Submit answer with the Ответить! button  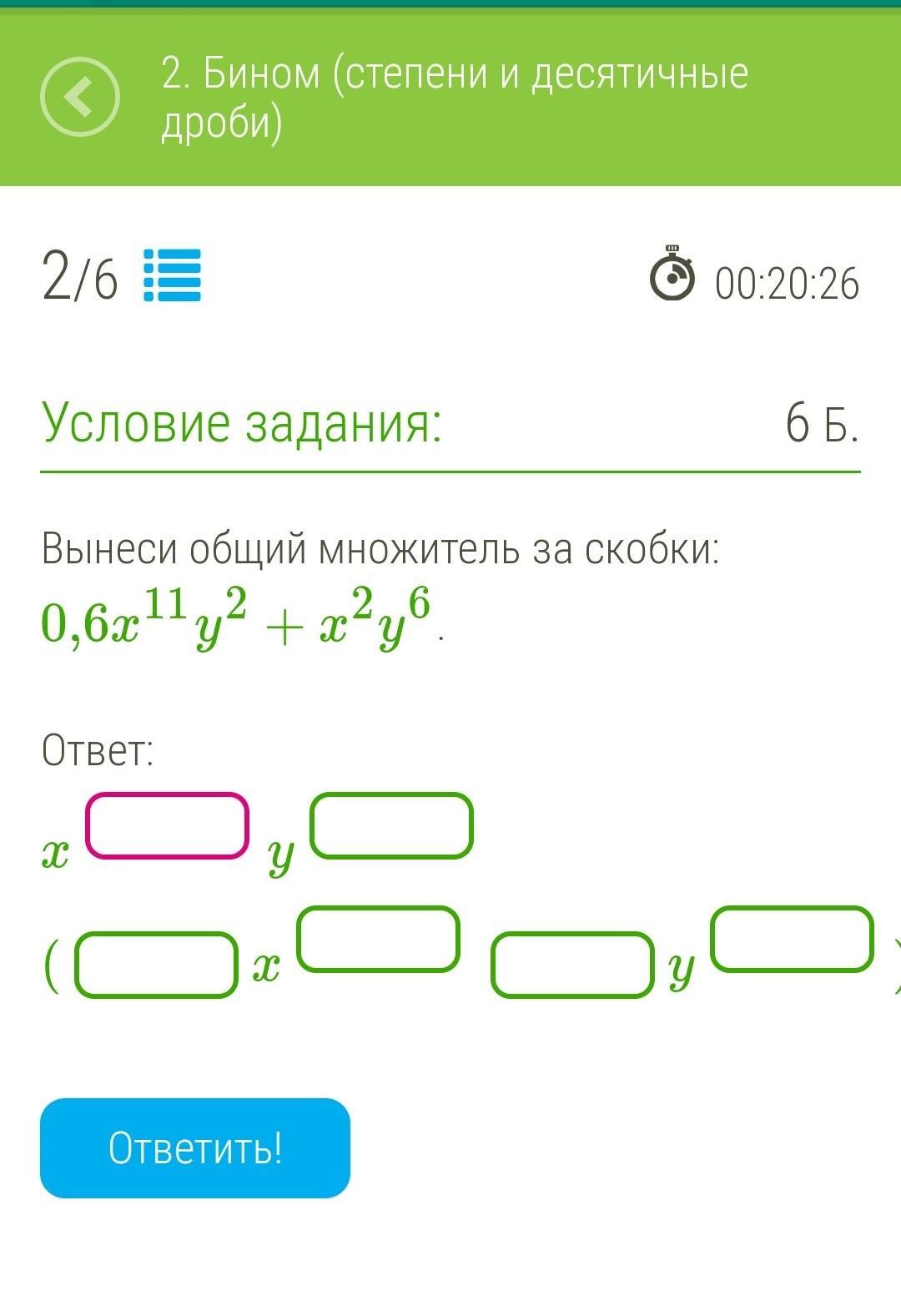(195, 1148)
